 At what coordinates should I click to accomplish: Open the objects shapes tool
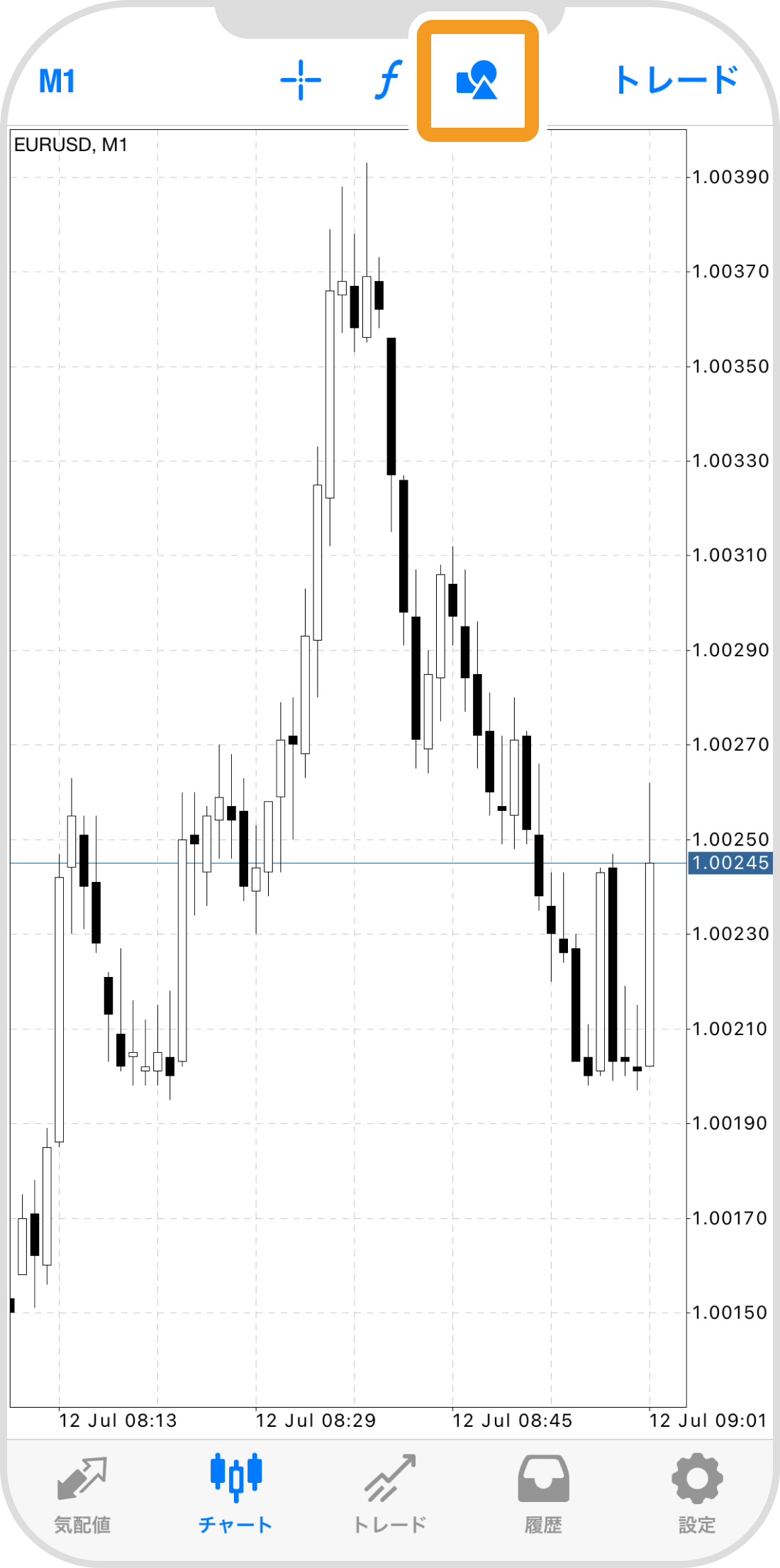[477, 80]
